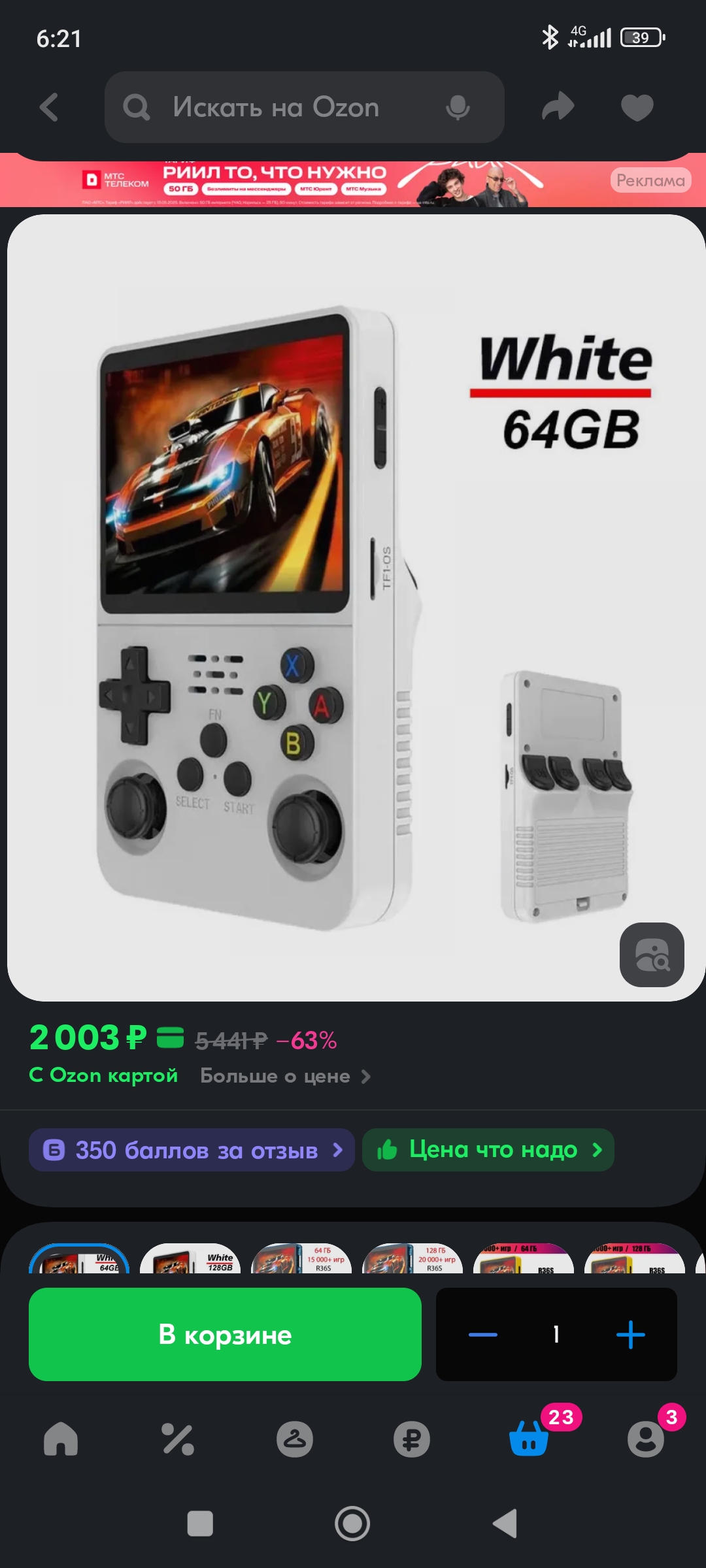Open the cart tab with 23 items
The image size is (706, 1568).
[529, 1439]
